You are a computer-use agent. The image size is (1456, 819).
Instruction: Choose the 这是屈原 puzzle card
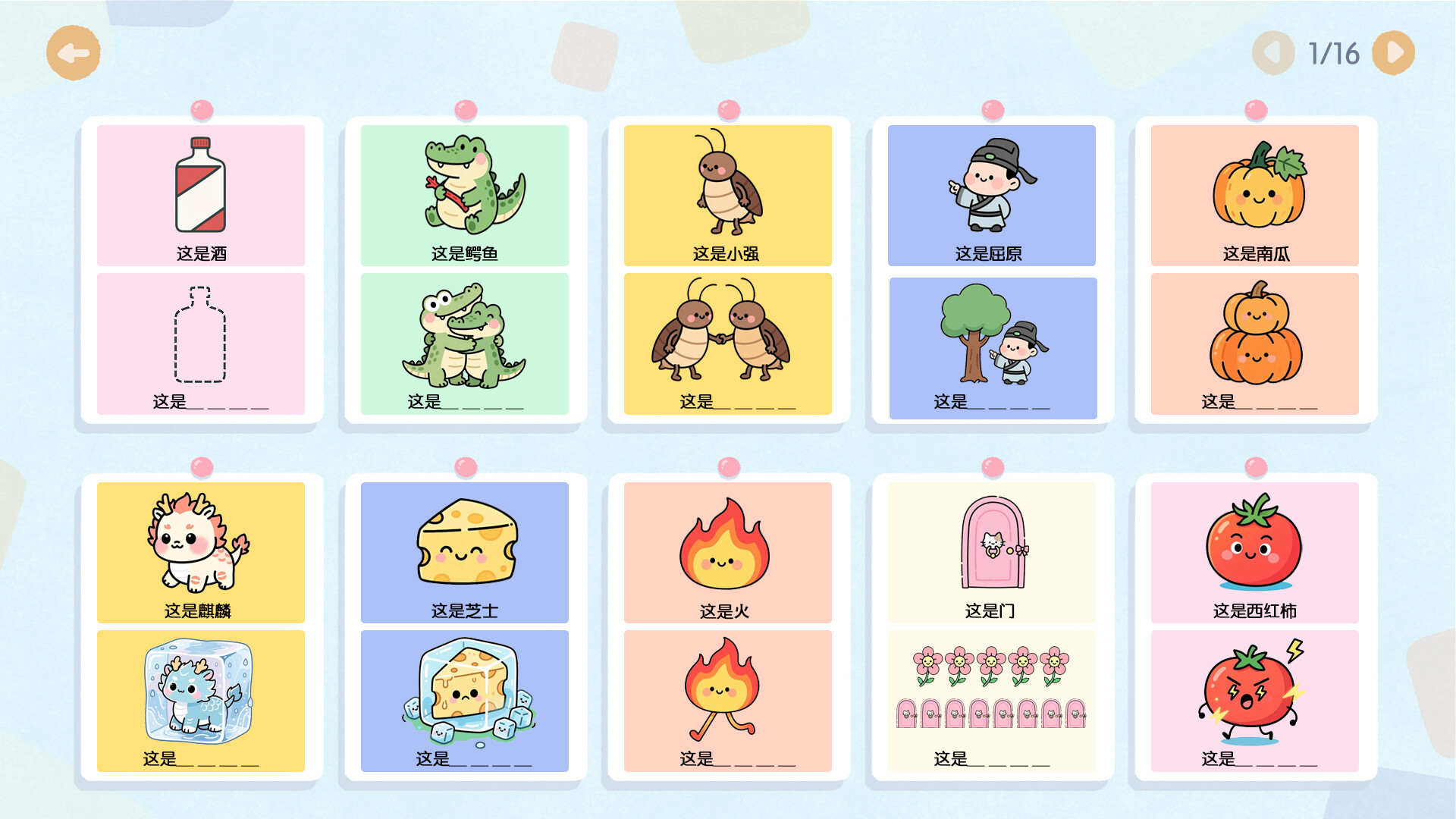click(992, 270)
